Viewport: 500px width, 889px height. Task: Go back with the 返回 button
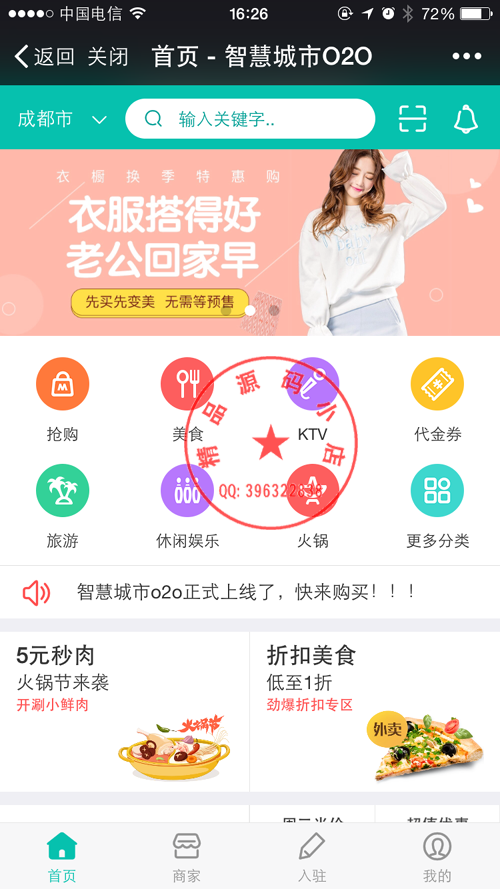coord(44,57)
